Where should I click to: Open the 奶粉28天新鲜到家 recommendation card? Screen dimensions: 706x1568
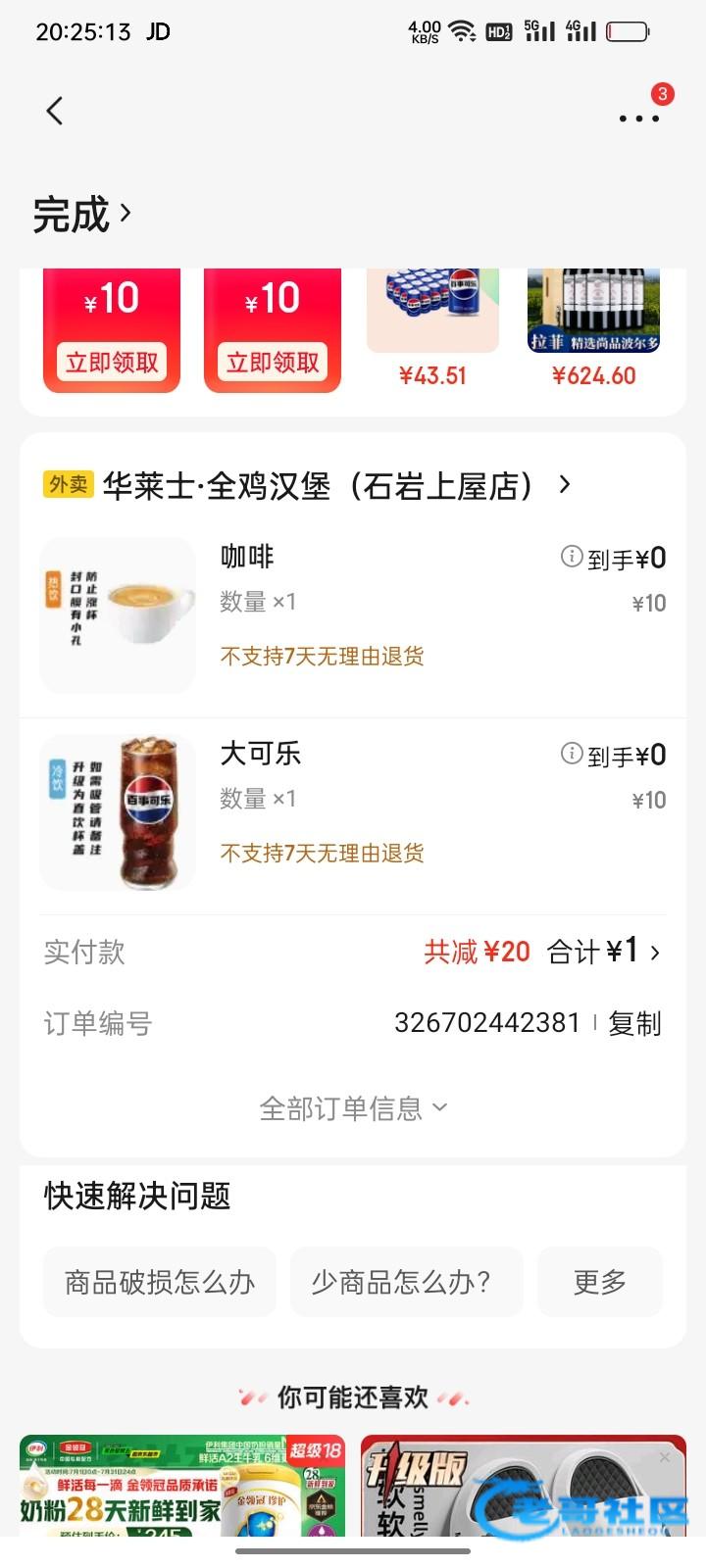tap(182, 1486)
